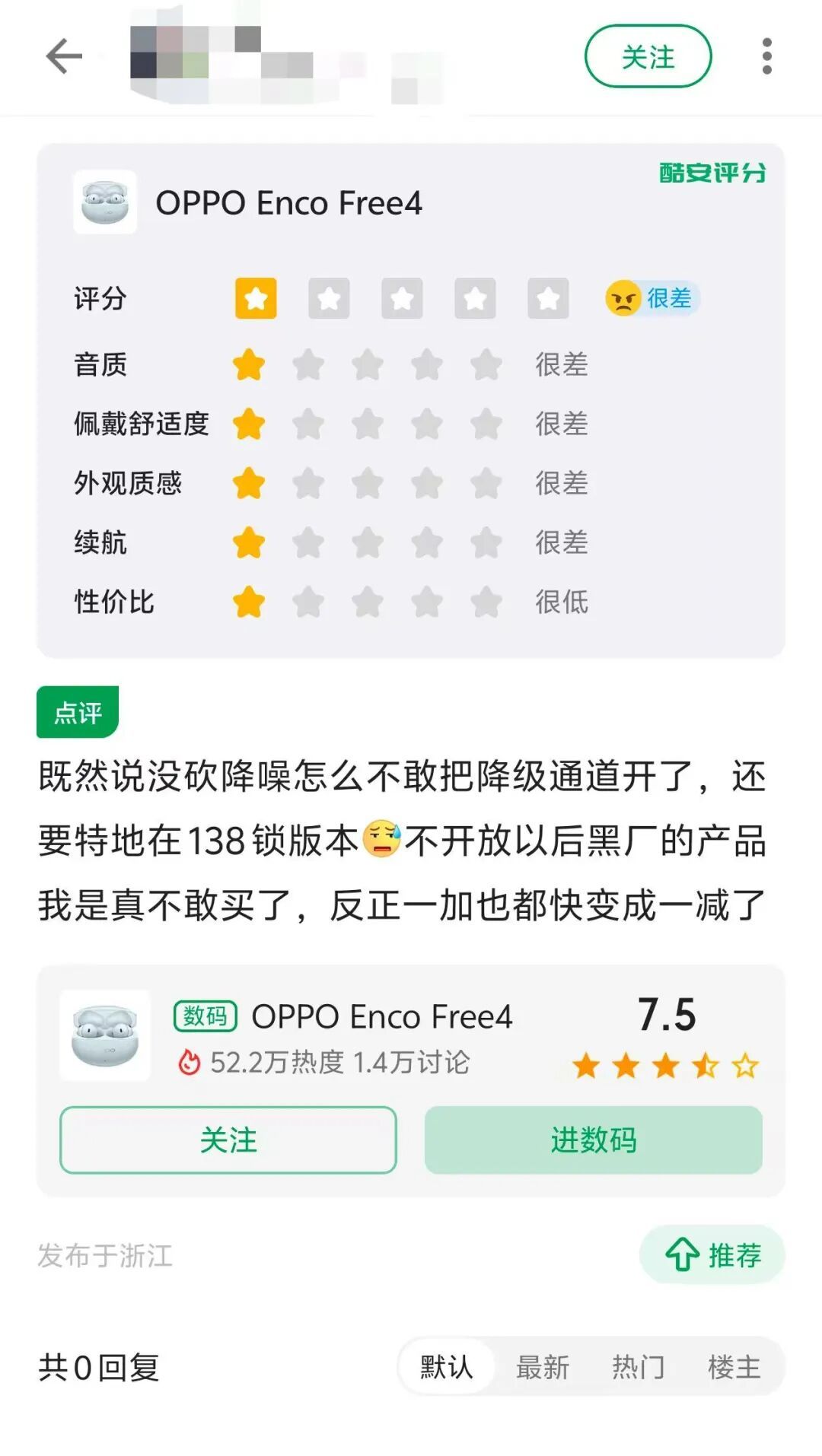822x1456 pixels.
Task: Go back using the top arrow
Action: (64, 56)
